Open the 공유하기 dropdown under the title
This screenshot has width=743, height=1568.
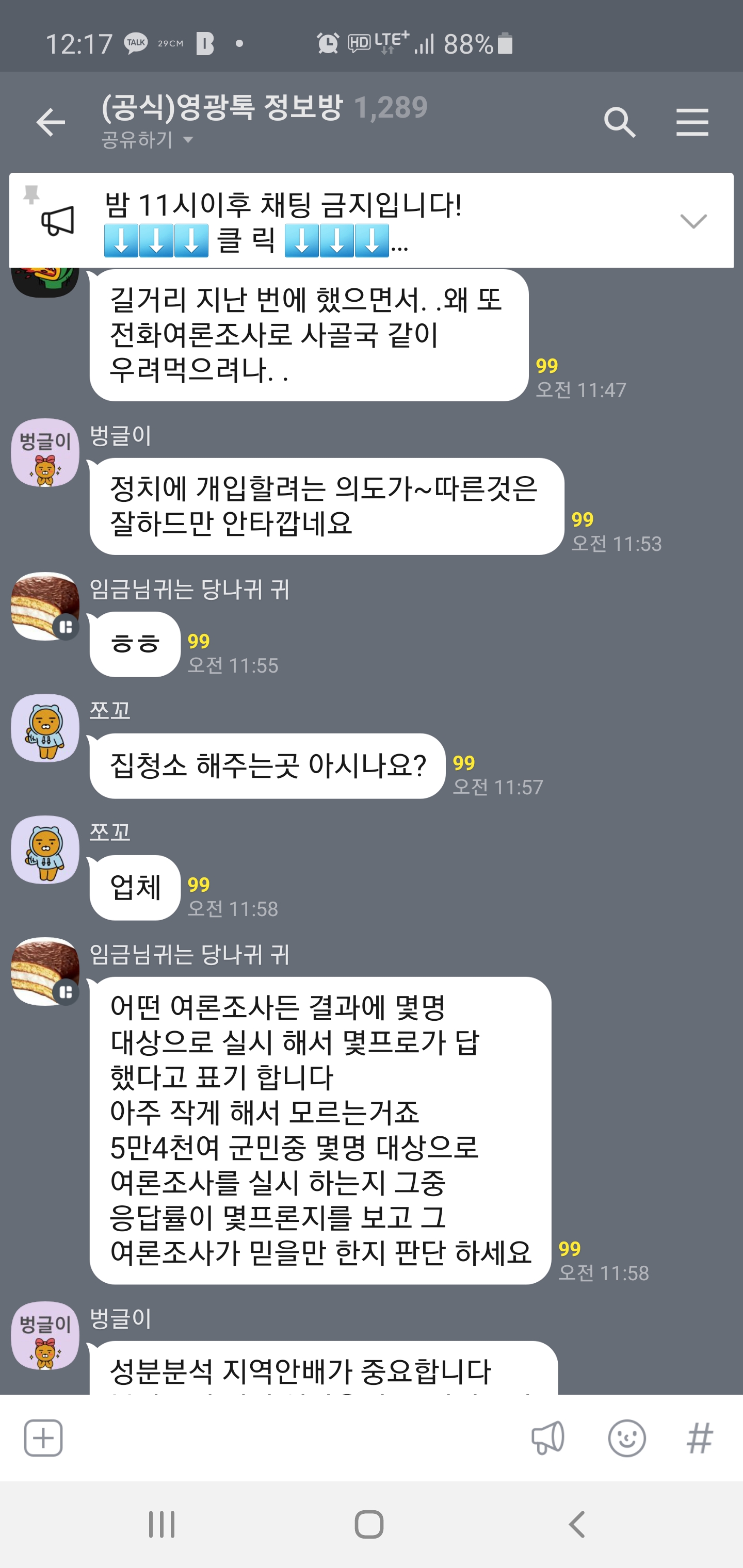(x=147, y=140)
